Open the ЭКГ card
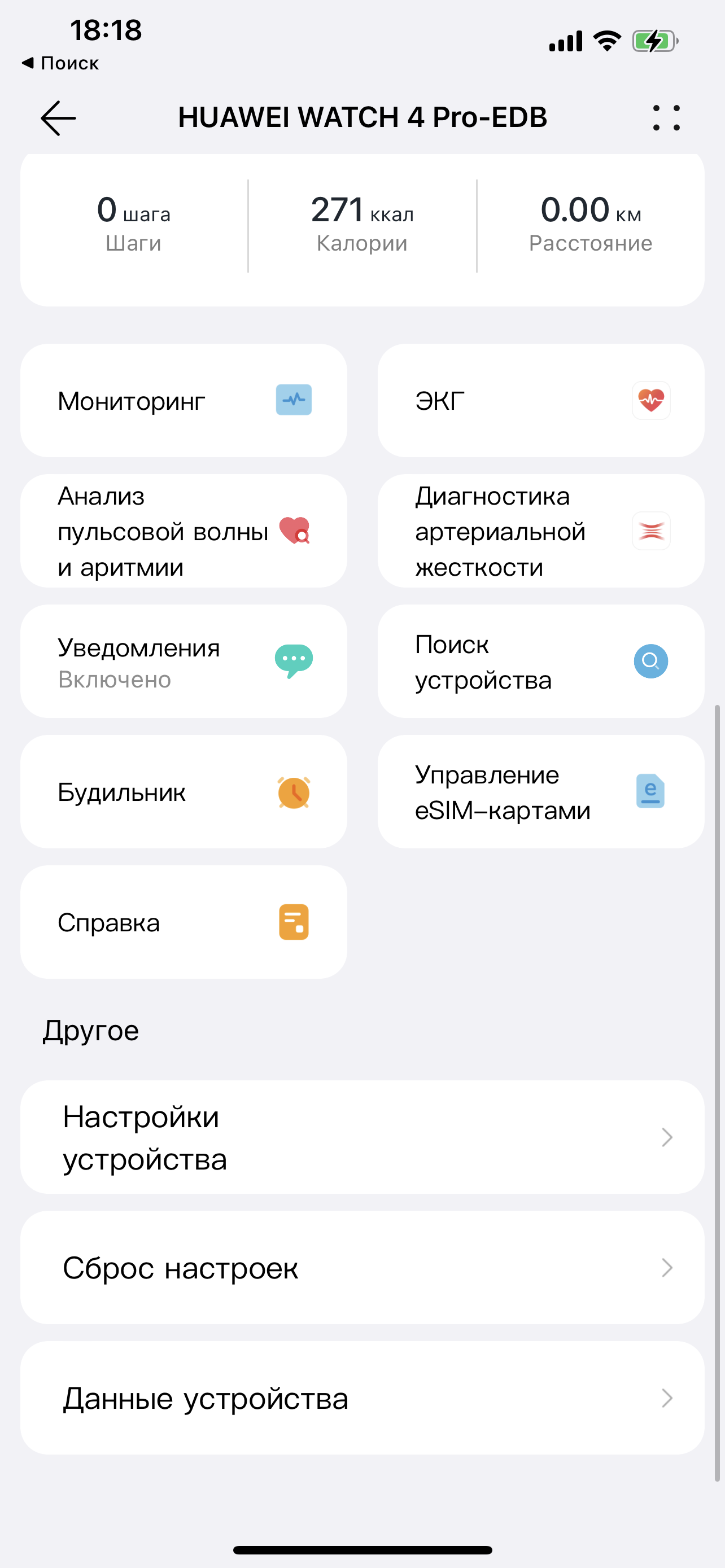This screenshot has height=1568, width=725. [540, 401]
